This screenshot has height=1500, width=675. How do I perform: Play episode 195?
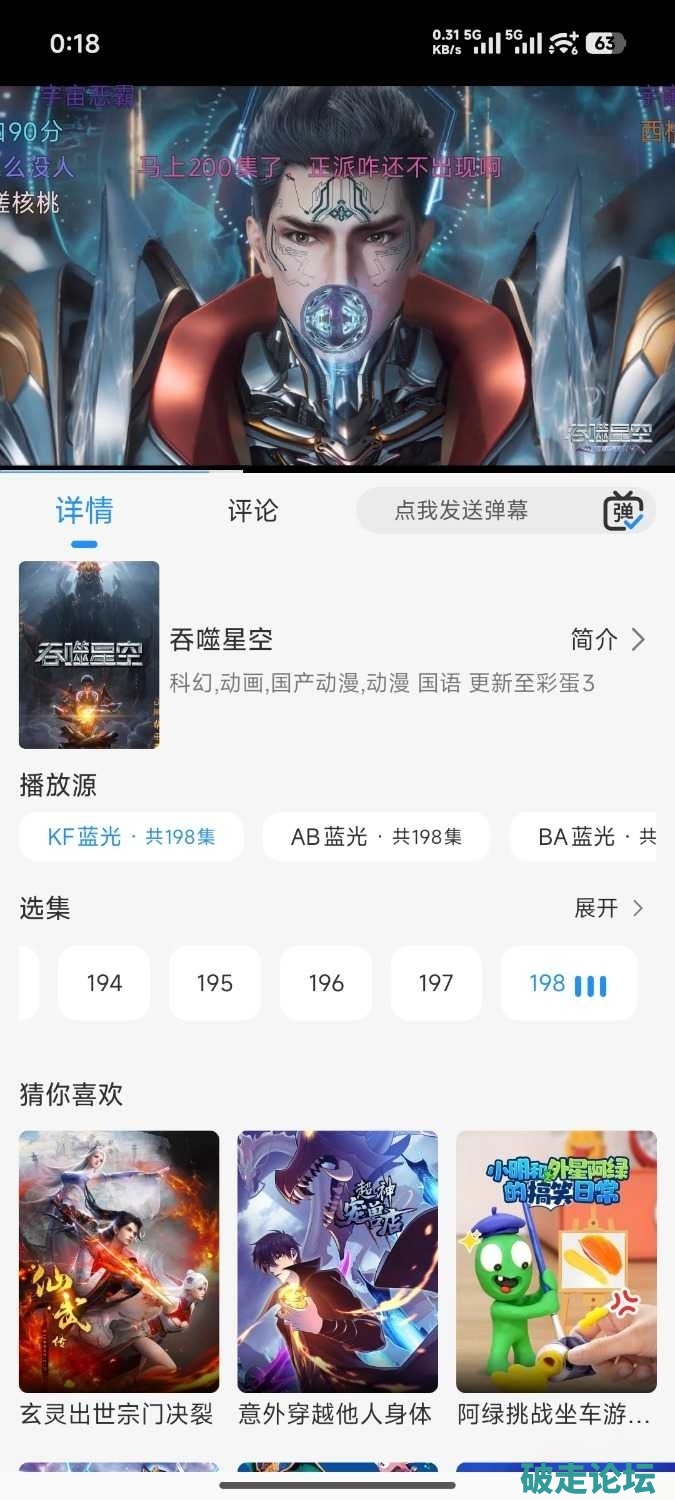click(x=215, y=983)
